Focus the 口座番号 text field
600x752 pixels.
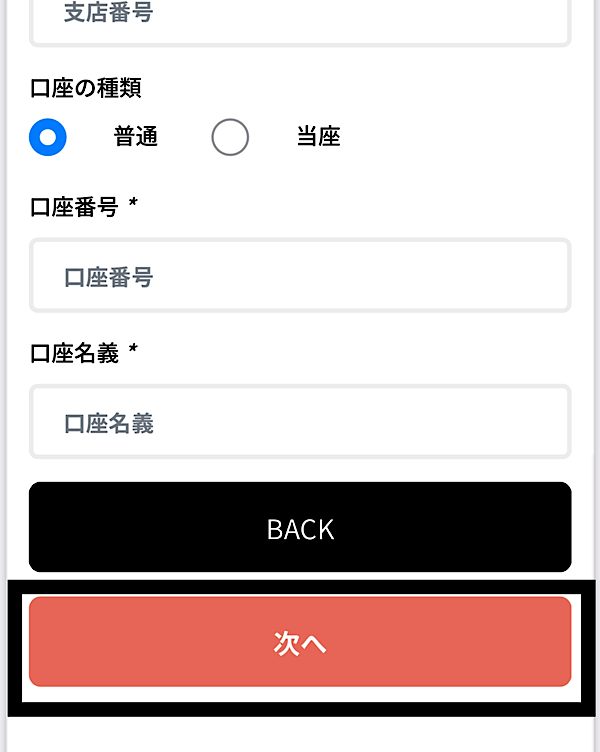300,275
